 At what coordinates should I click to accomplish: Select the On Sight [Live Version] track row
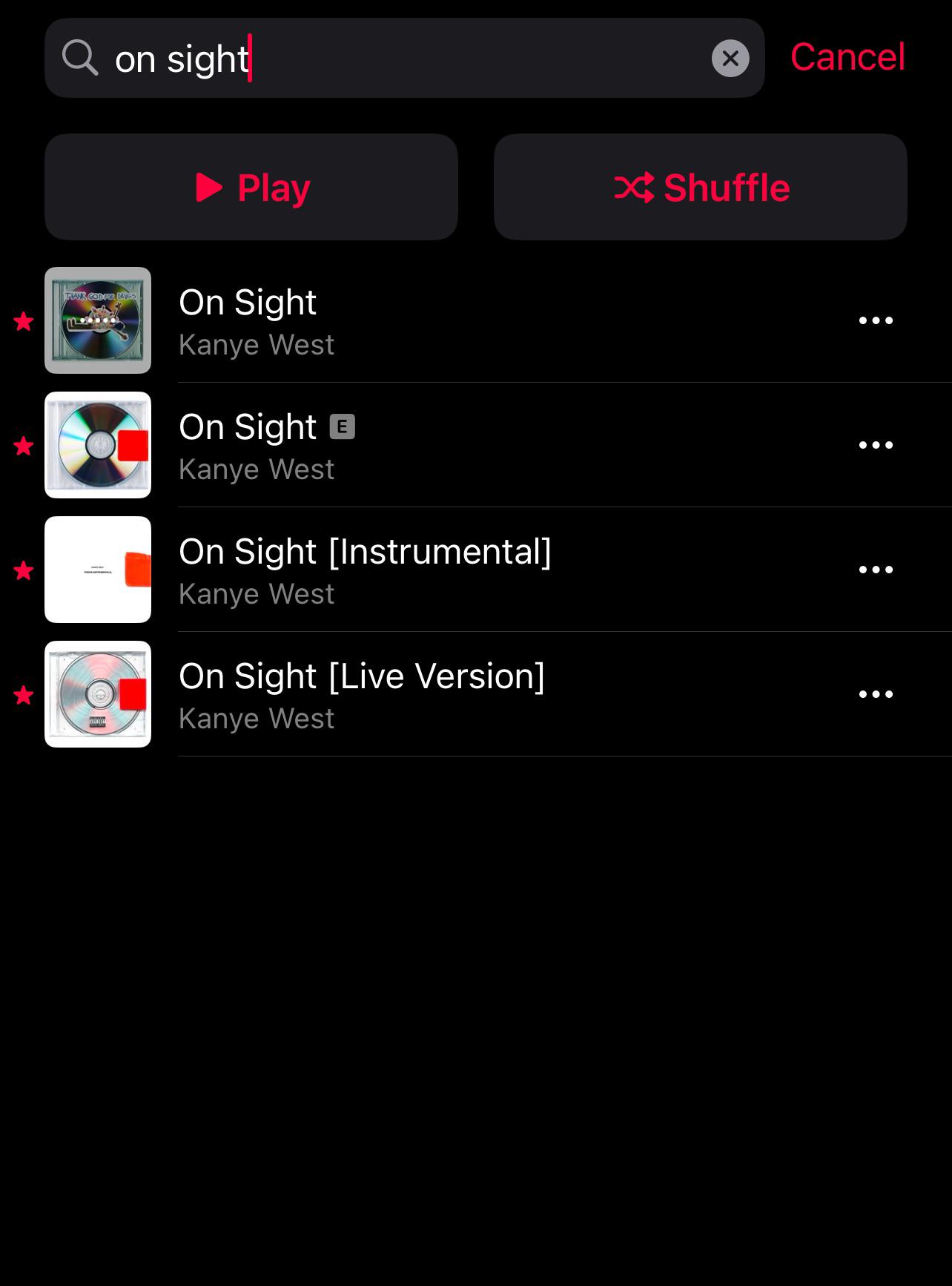tap(475, 693)
